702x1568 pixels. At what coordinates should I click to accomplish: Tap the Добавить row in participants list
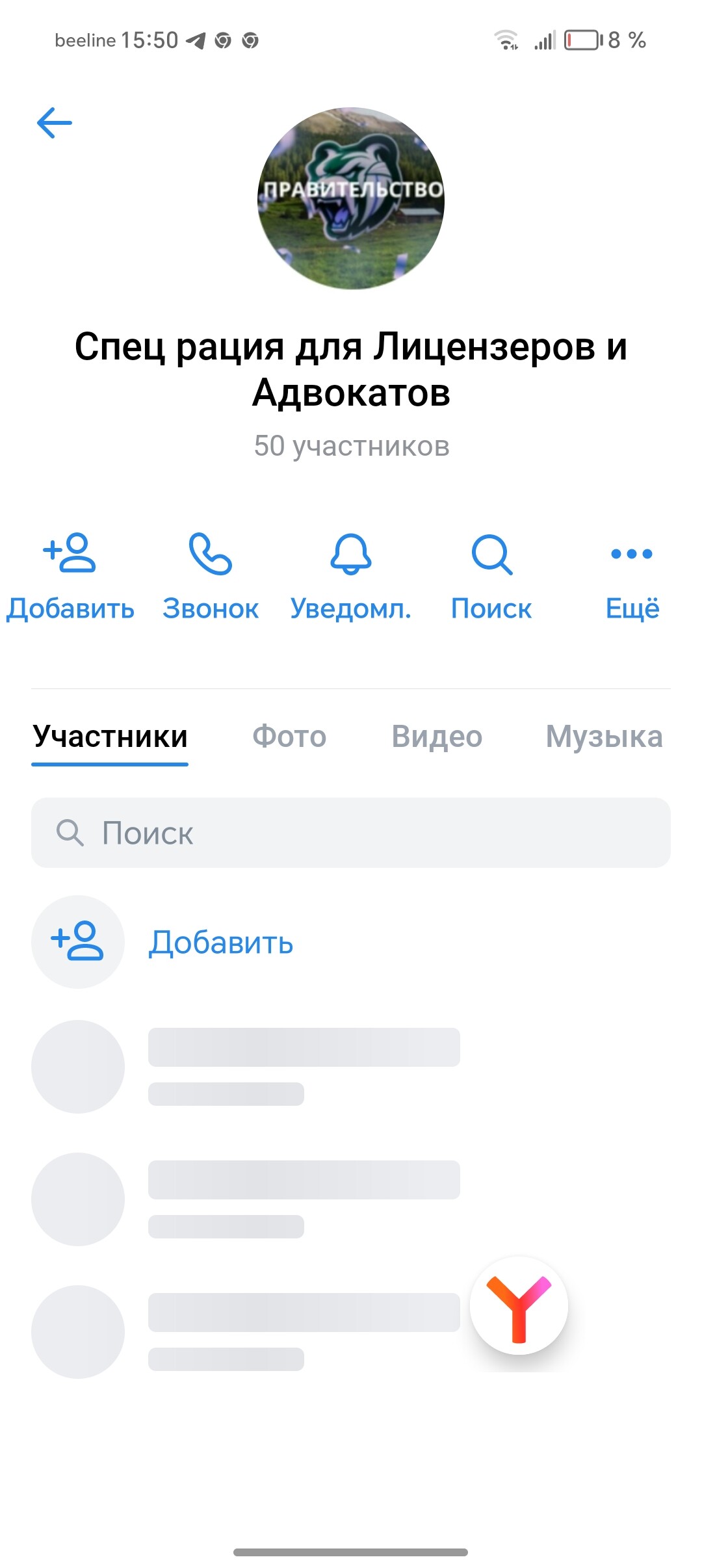coord(220,942)
